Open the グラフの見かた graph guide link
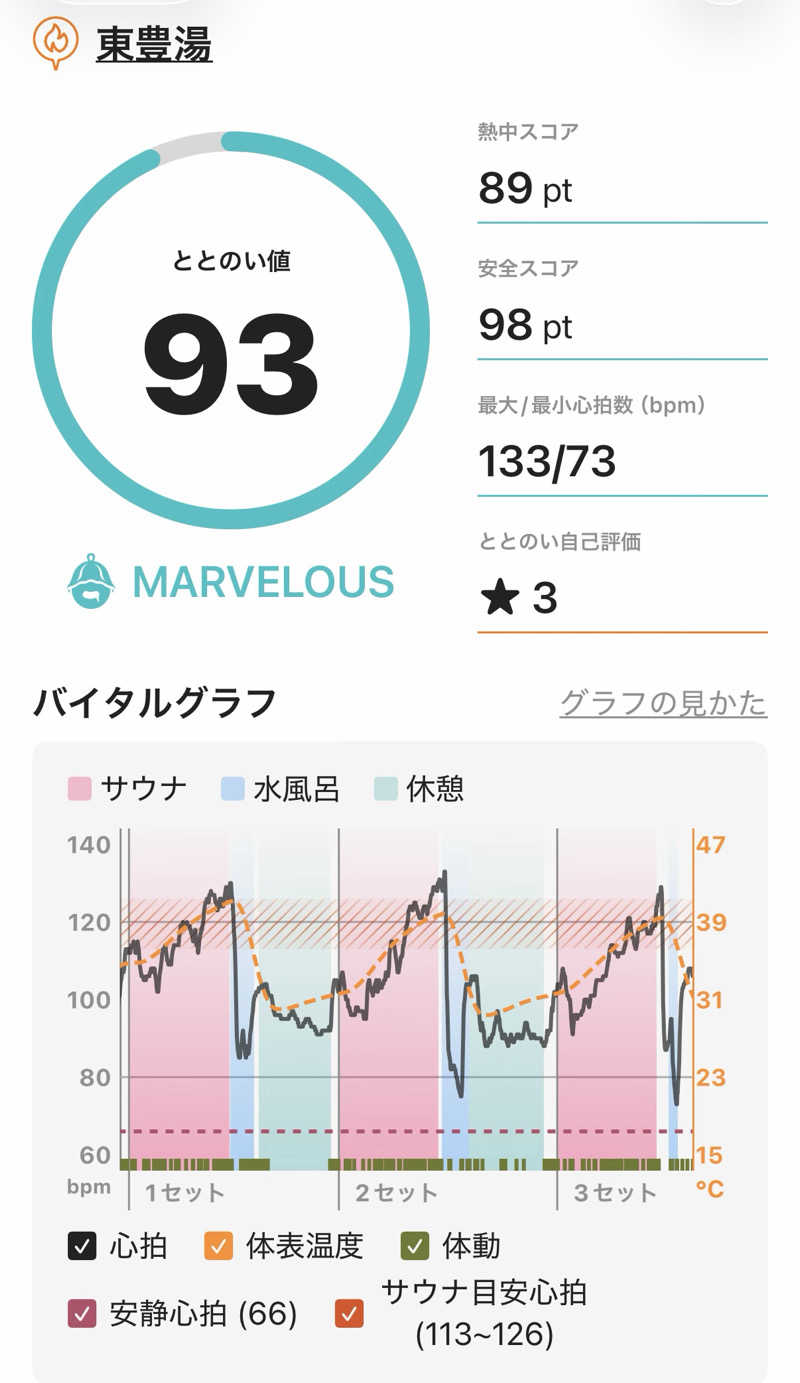 tap(663, 702)
